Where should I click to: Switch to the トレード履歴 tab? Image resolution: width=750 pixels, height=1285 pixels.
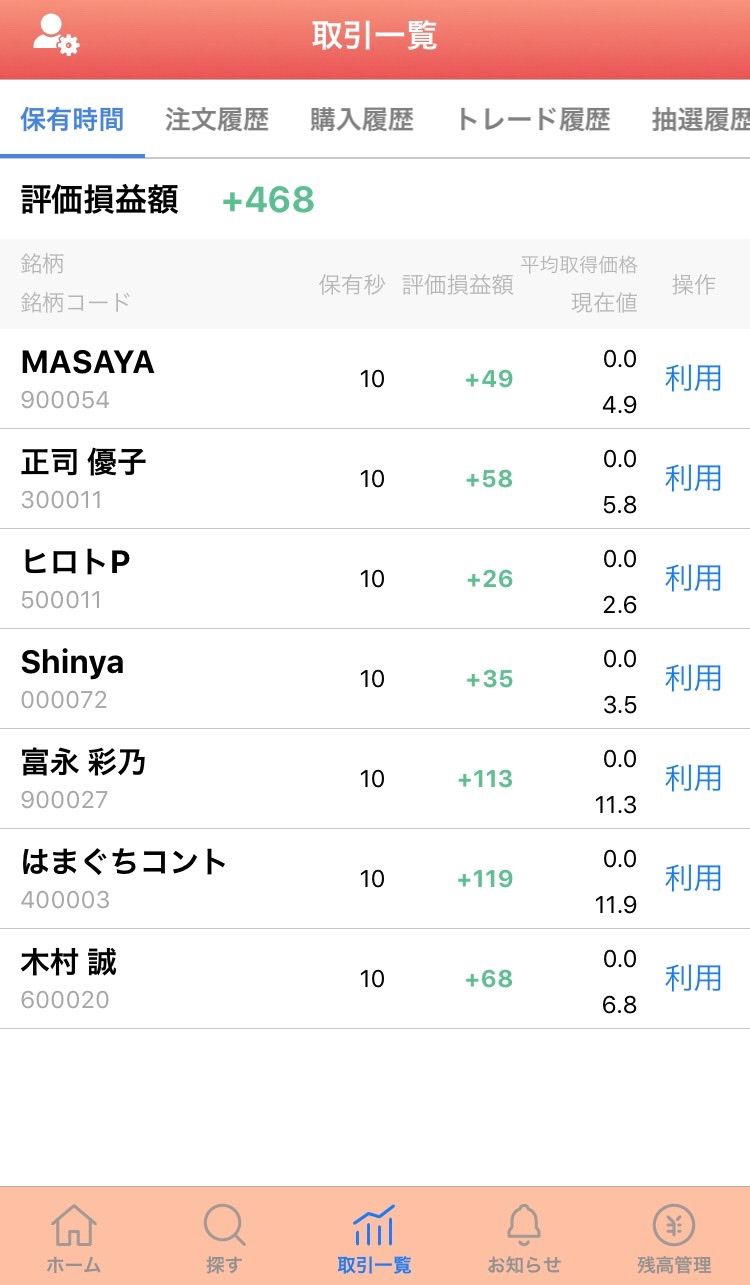pos(532,121)
